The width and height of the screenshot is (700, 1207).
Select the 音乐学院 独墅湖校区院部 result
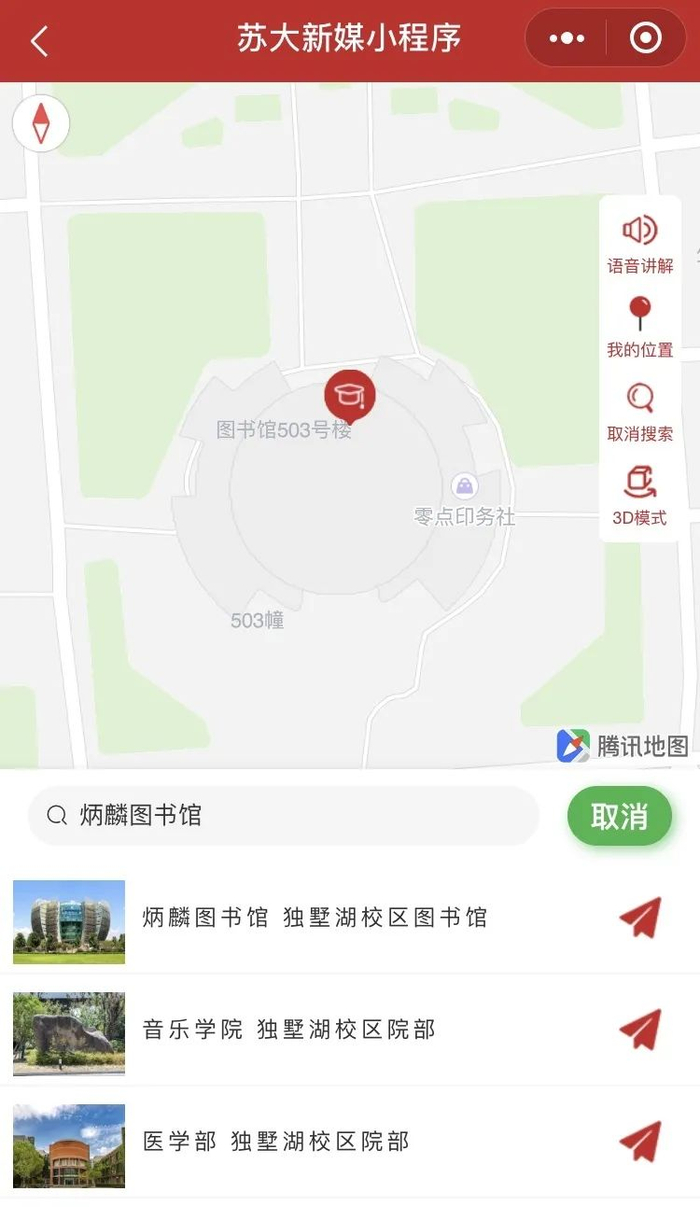289,1030
